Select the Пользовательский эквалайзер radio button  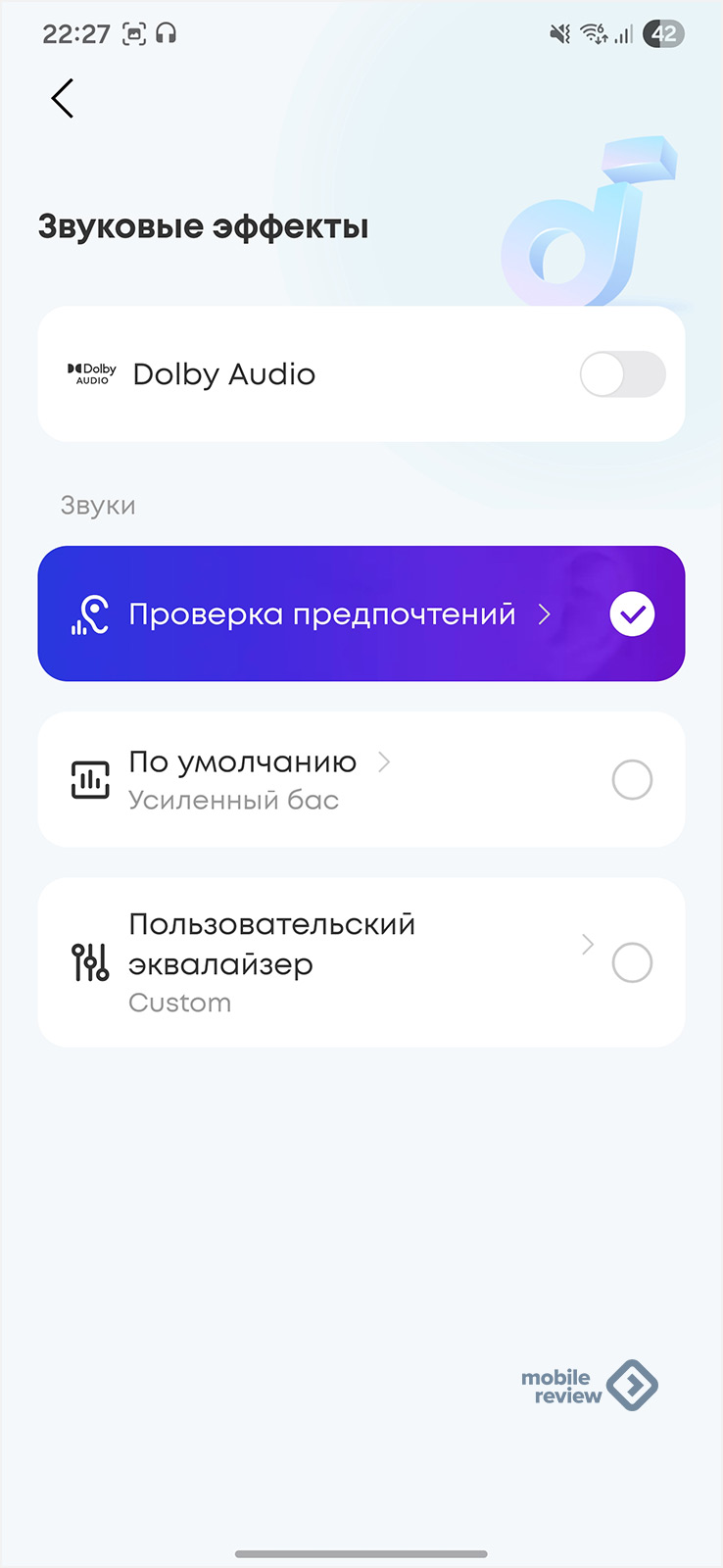pos(632,962)
